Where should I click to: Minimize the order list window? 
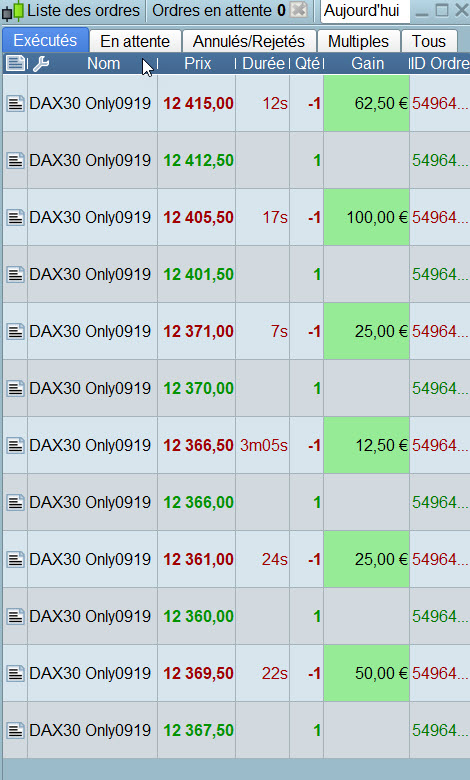pyautogui.click(x=422, y=12)
